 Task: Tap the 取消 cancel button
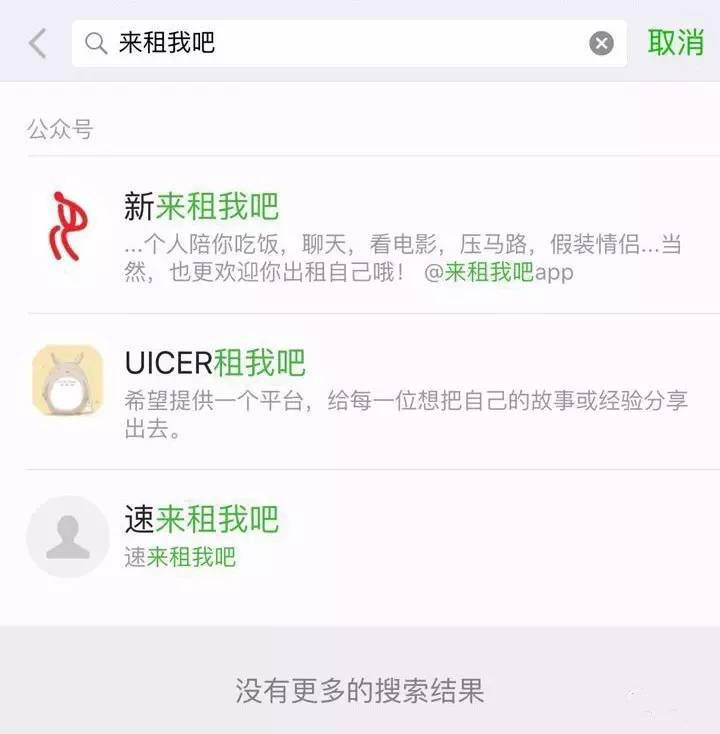(x=677, y=41)
